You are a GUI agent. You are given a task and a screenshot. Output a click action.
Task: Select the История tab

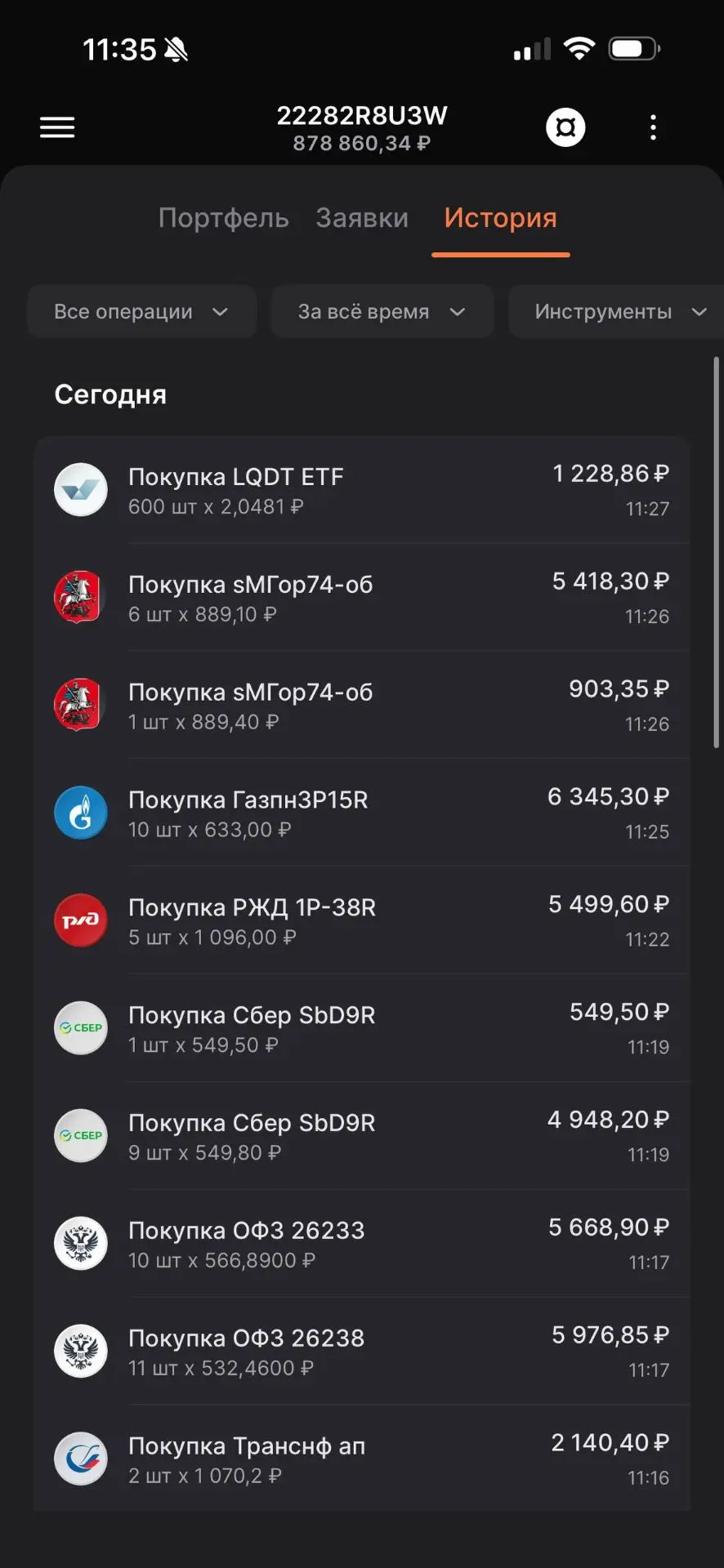tap(500, 218)
